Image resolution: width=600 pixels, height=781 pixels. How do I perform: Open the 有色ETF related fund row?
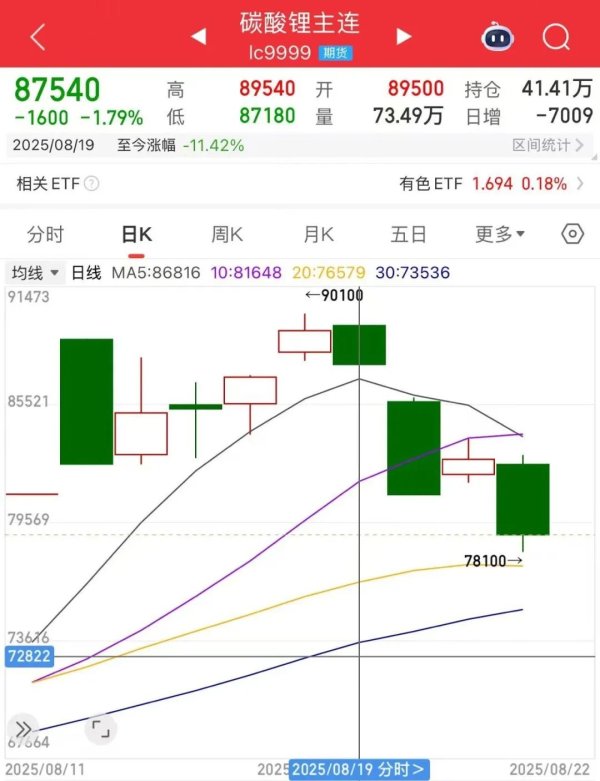coord(492,184)
